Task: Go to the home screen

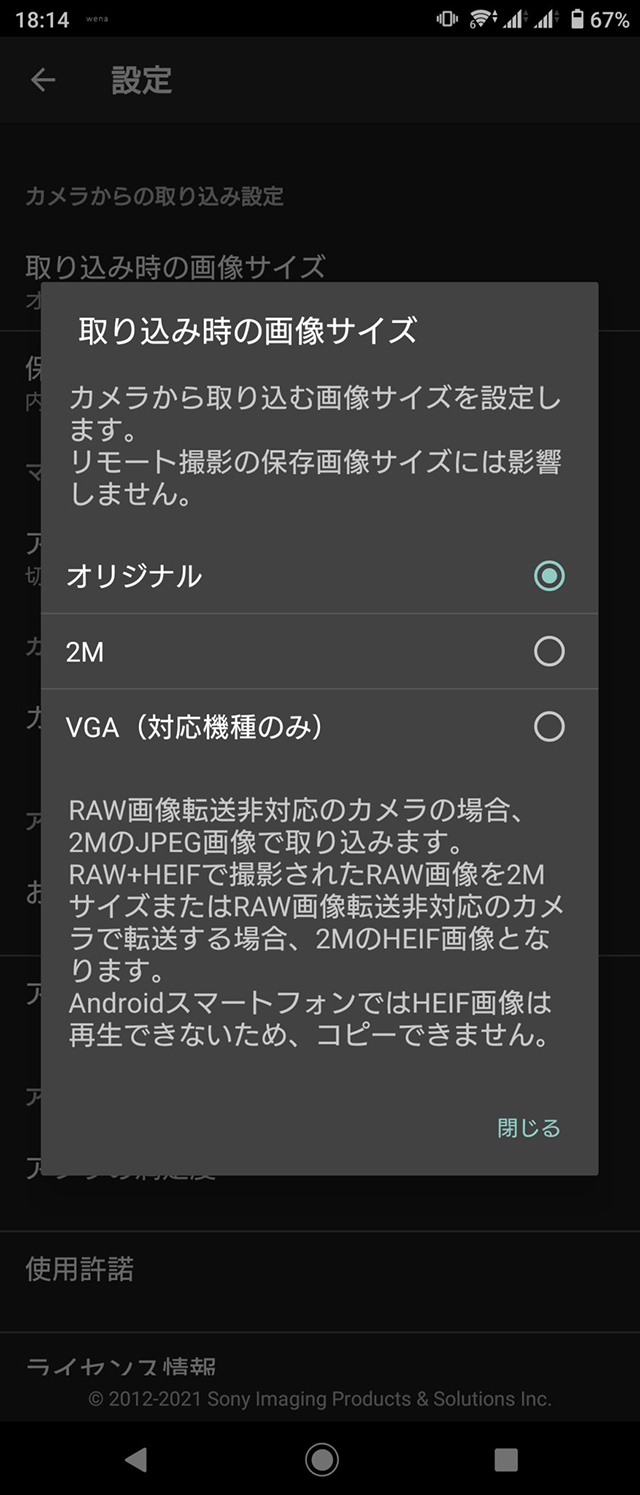Action: tap(321, 1460)
